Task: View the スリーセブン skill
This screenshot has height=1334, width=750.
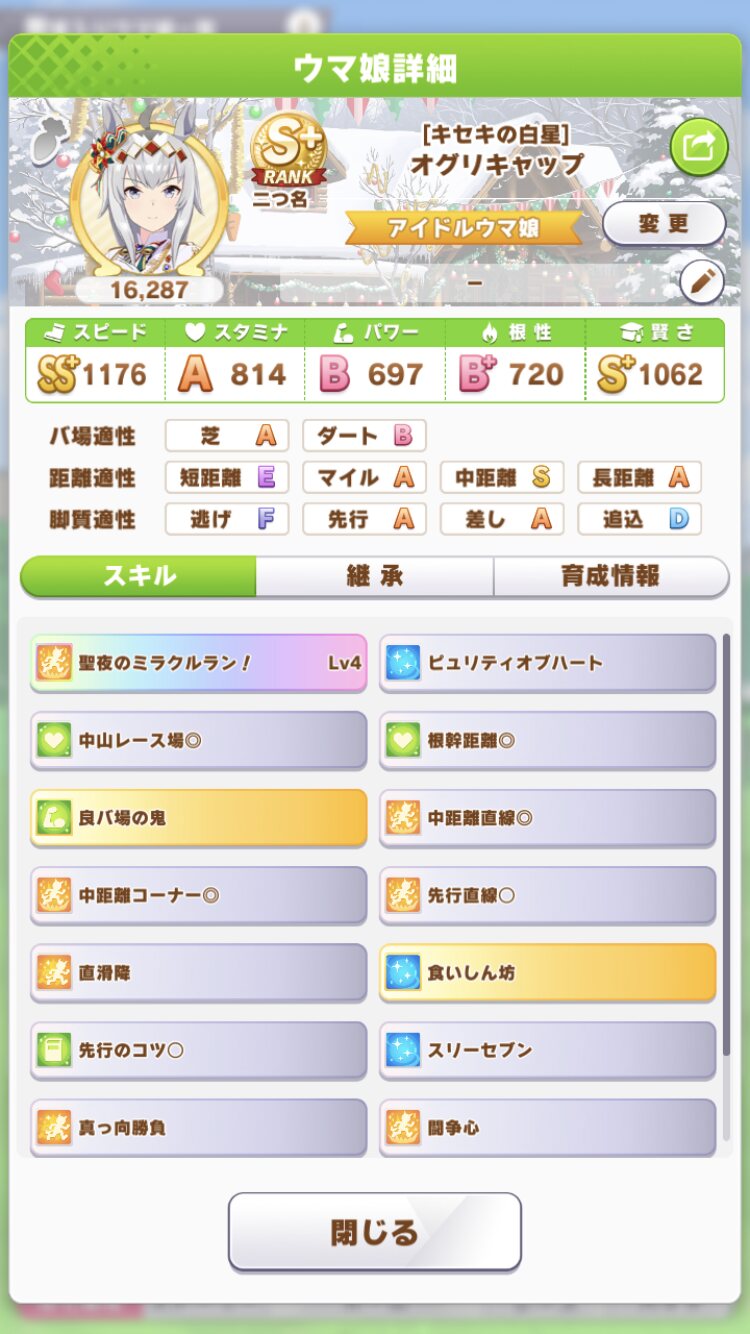Action: (548, 1050)
